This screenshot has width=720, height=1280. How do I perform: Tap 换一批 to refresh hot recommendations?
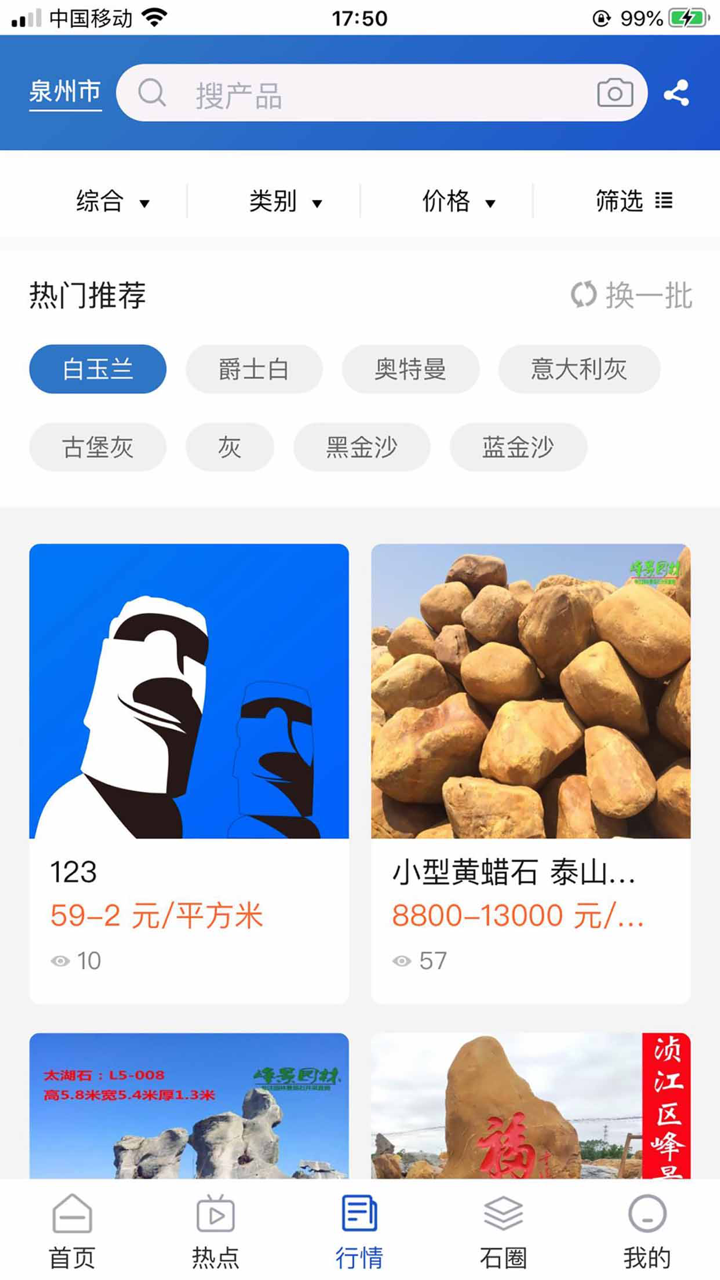pos(631,296)
